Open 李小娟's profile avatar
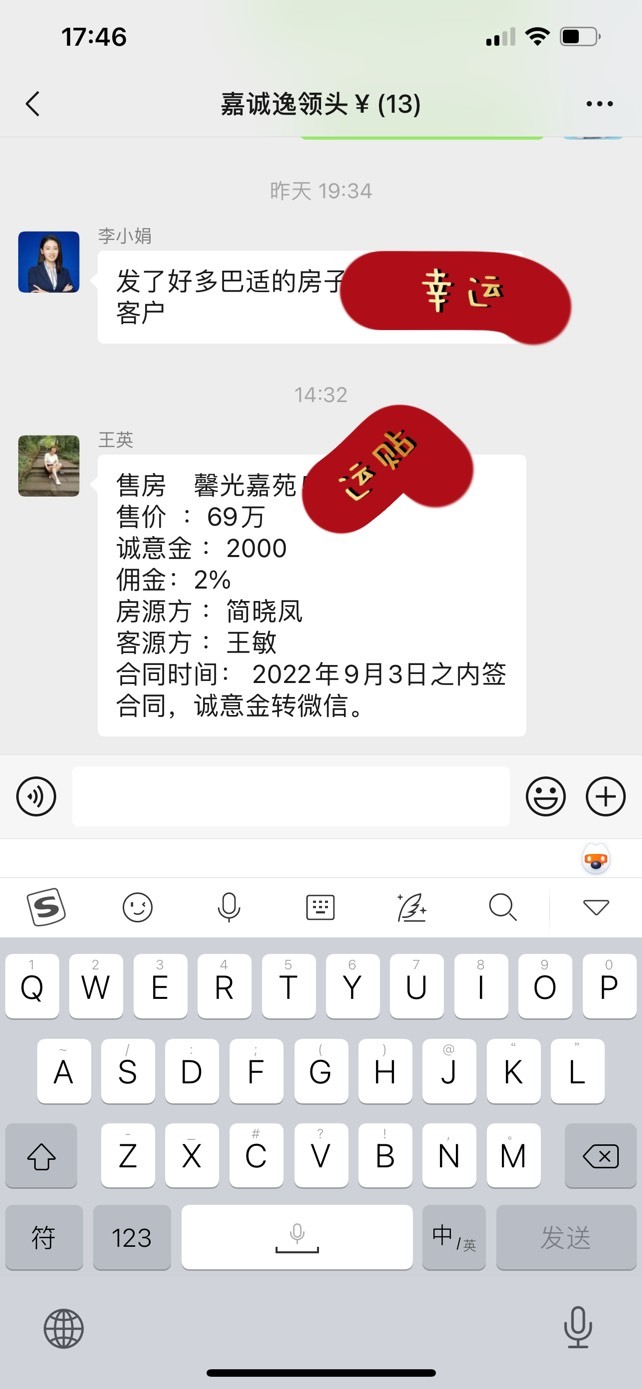The image size is (642, 1389). point(48,262)
